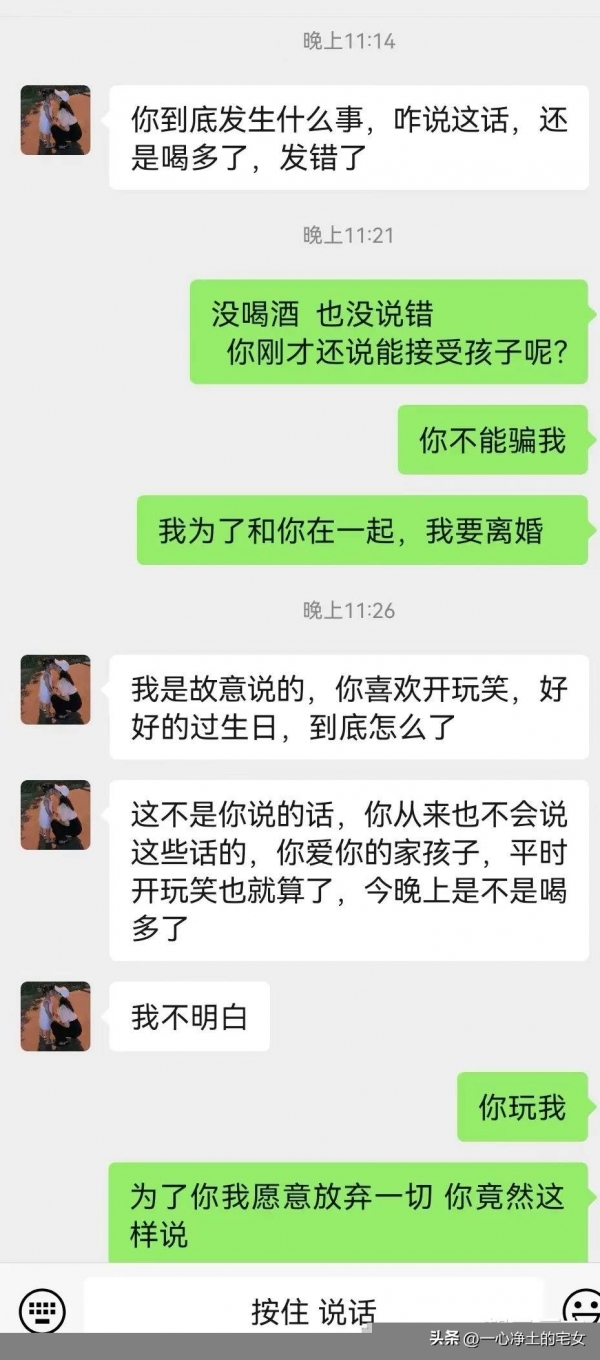Open avatar beside 你到底发生什么事 message
Screen dimensions: 600x1360
click(56, 120)
